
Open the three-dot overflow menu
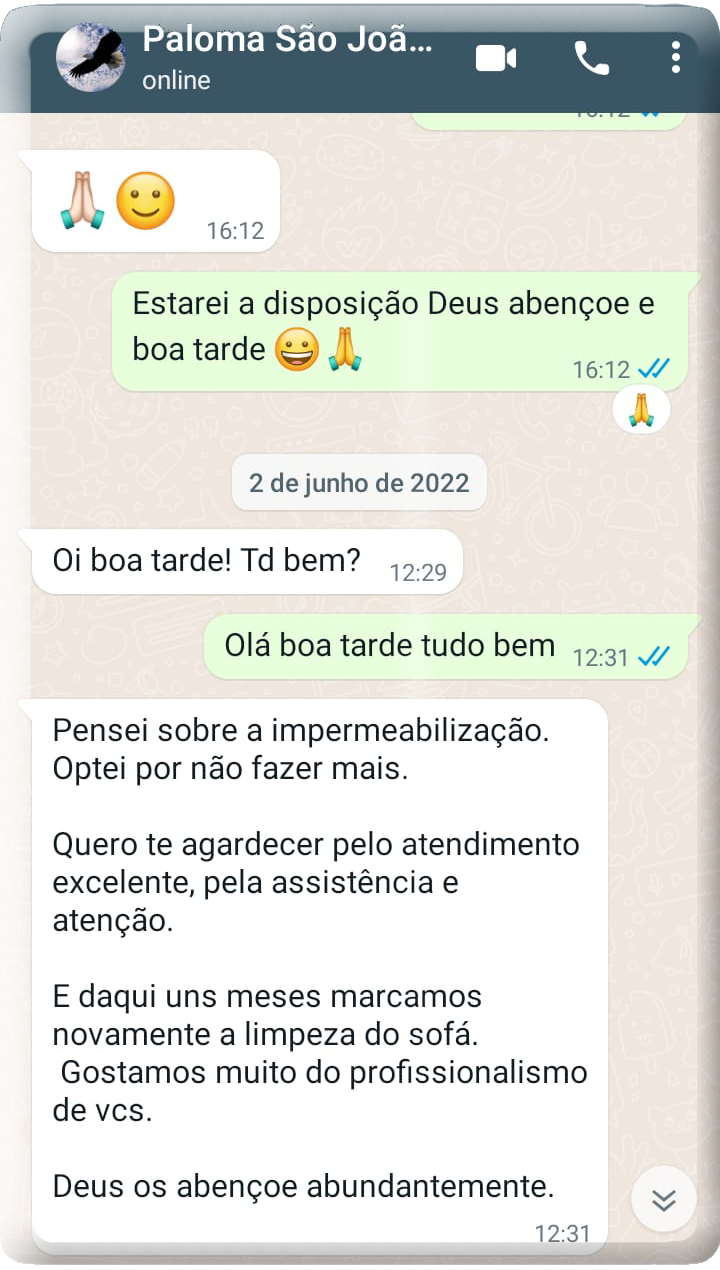[x=676, y=57]
